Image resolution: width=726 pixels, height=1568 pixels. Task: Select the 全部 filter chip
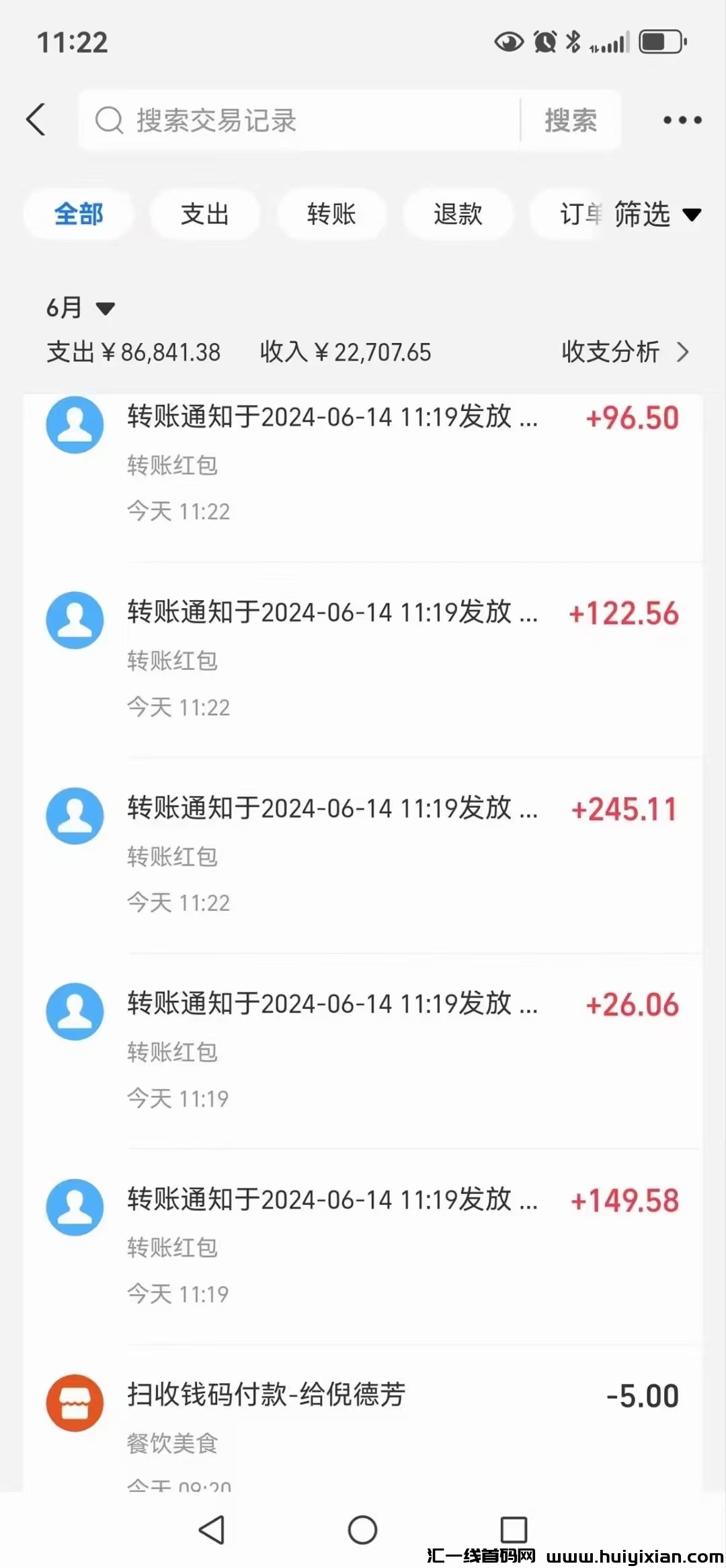[x=79, y=215]
